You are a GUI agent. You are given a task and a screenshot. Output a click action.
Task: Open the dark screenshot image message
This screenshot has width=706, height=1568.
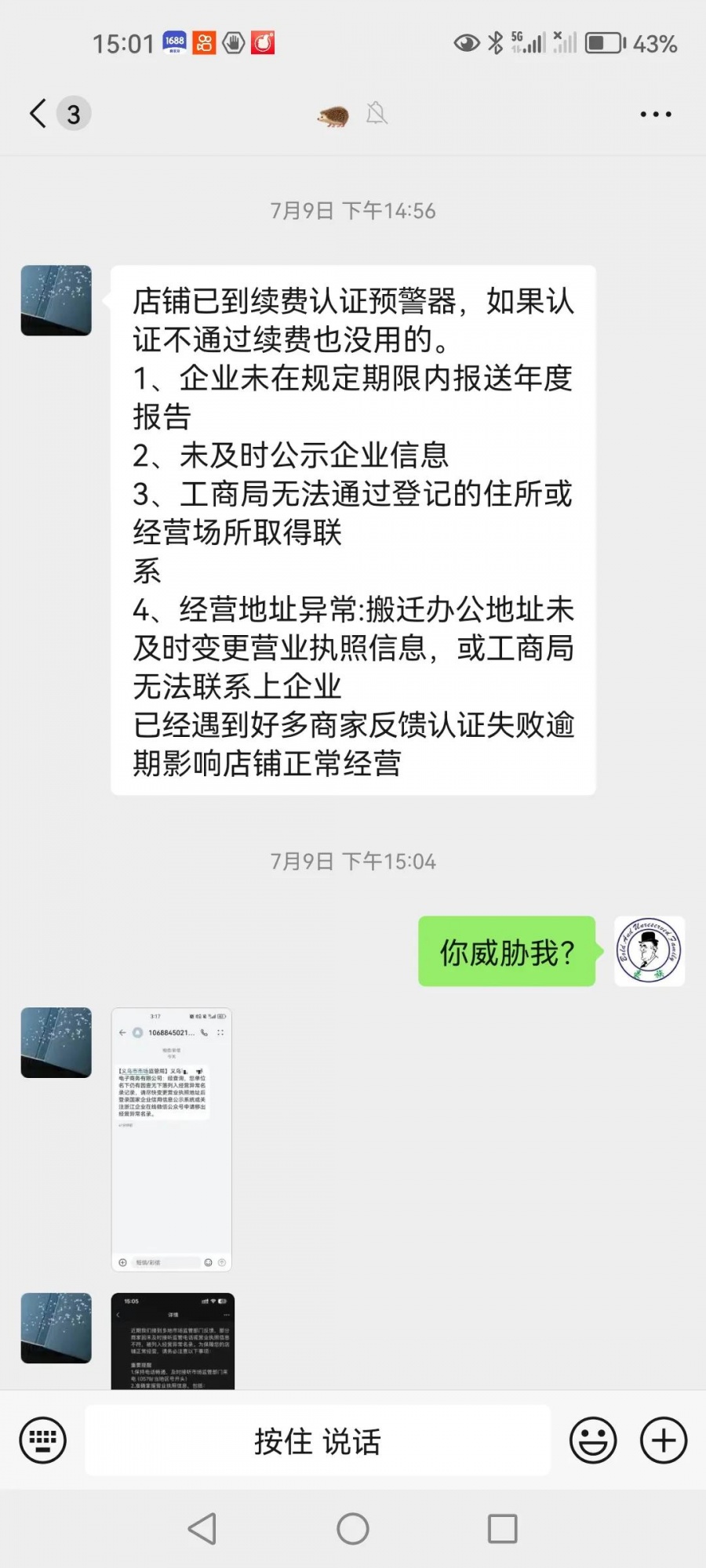point(173,1341)
